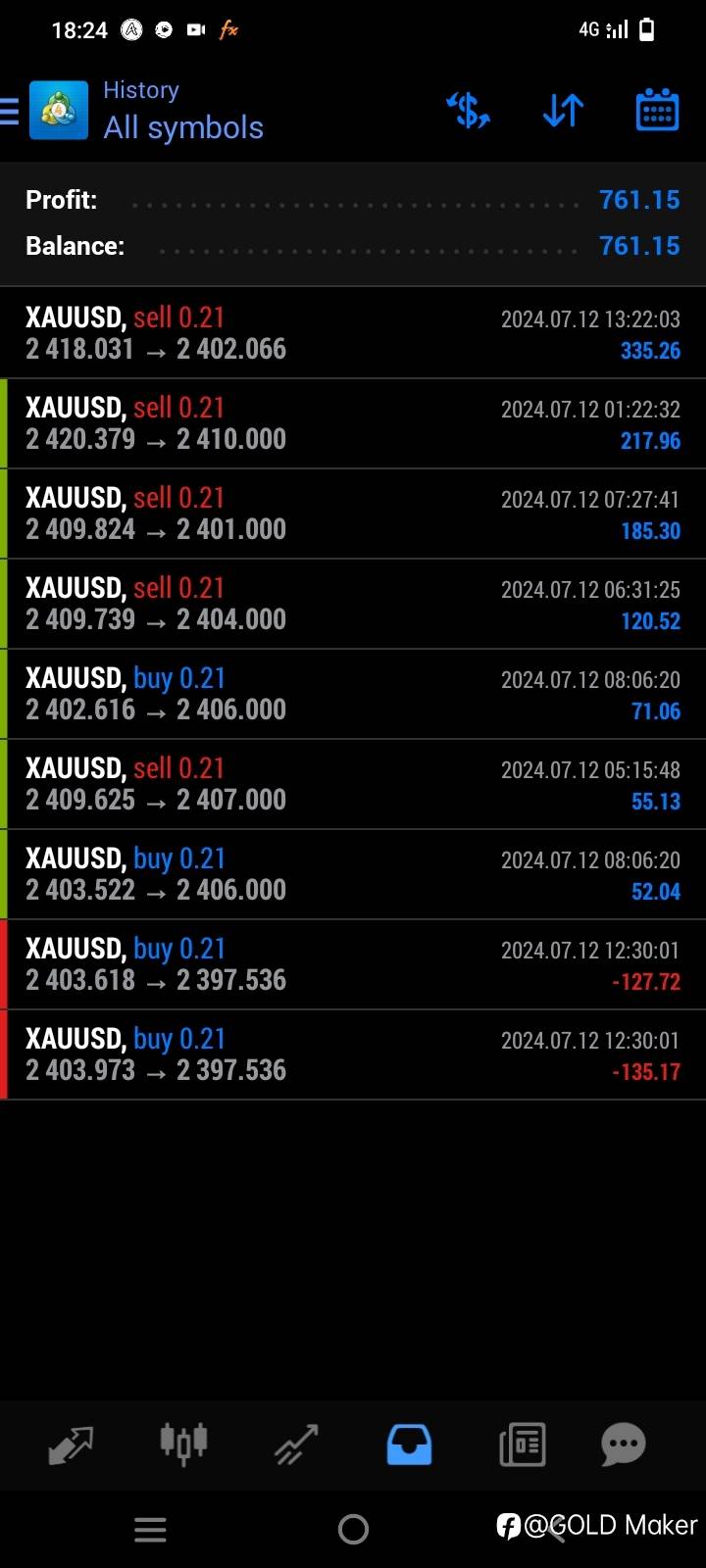Open the side drawer menu

10,112
